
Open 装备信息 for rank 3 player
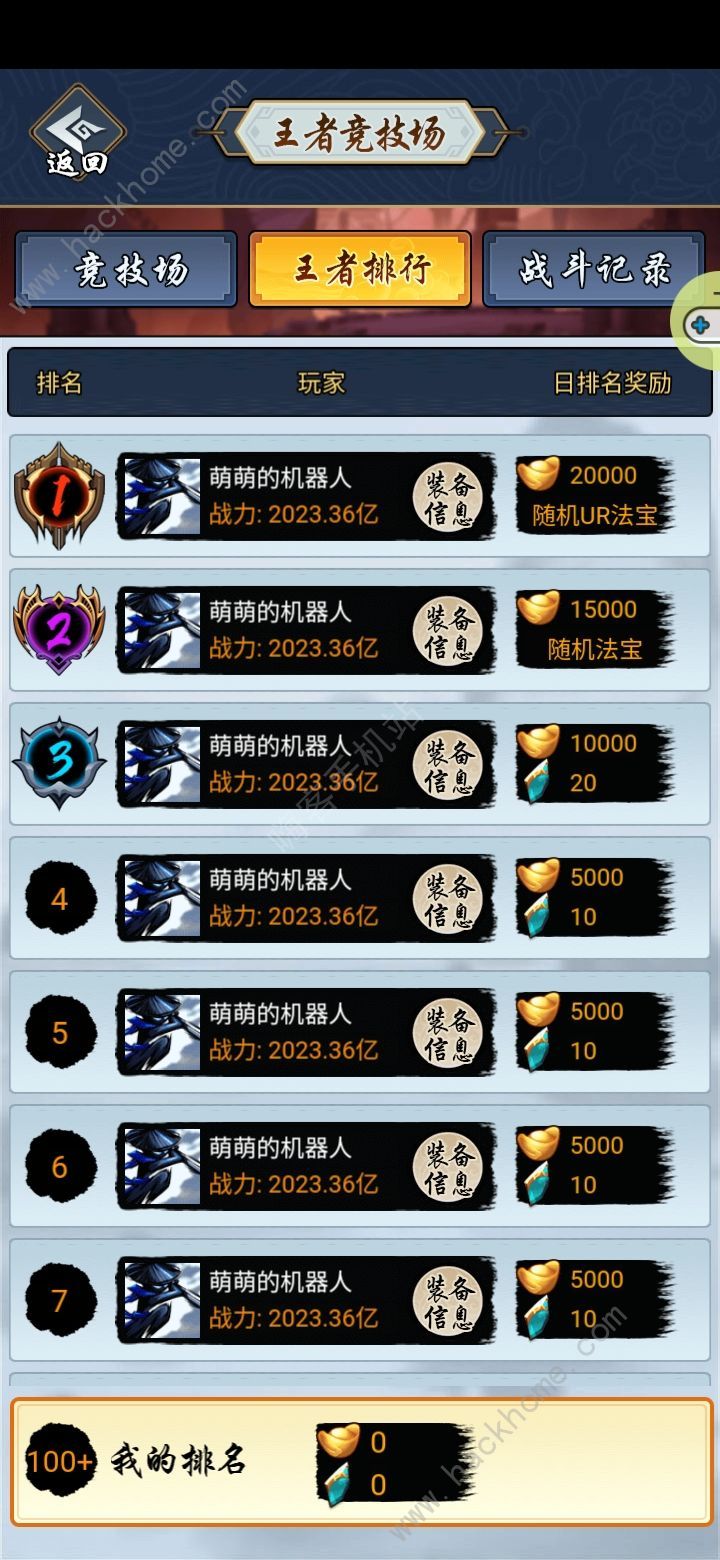[x=448, y=765]
